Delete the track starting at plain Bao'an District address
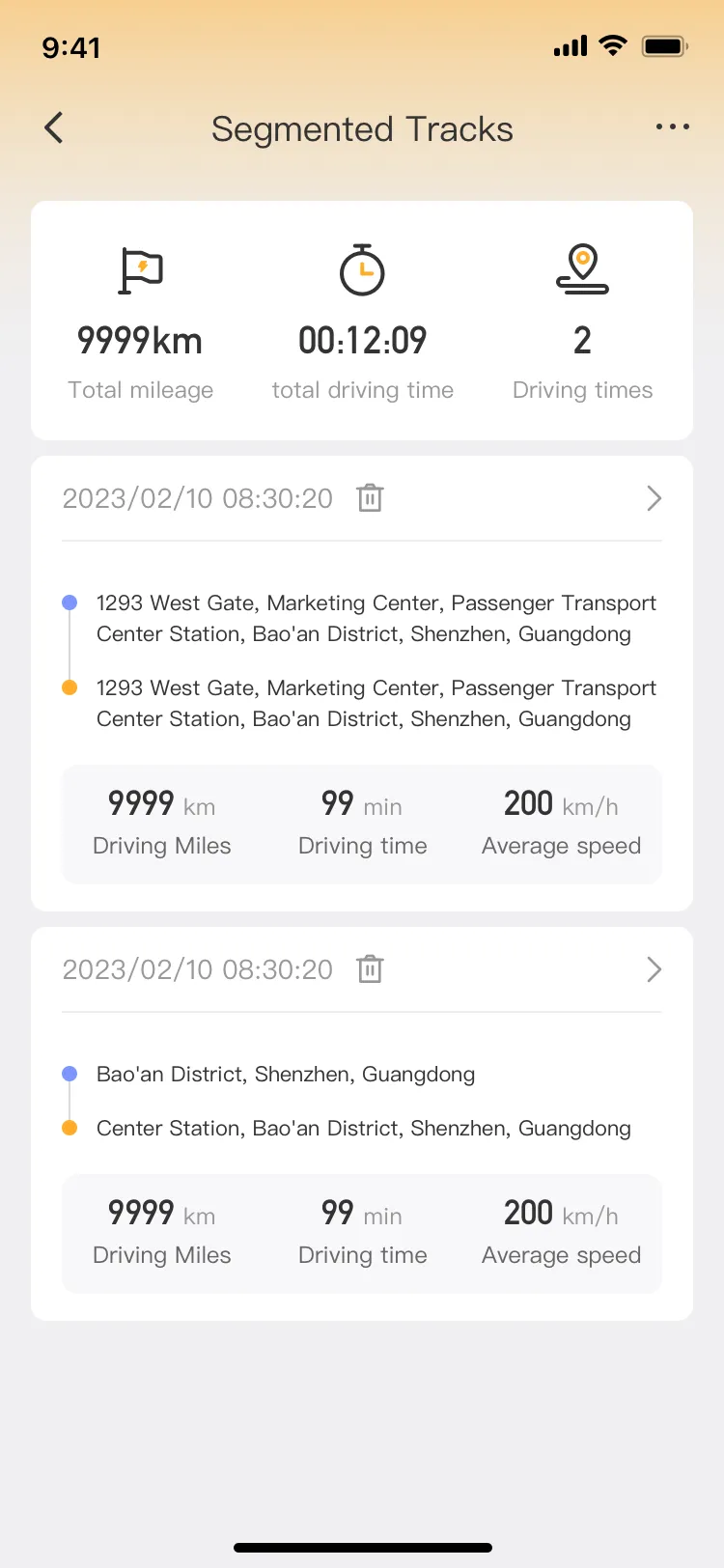Screen dimensions: 724x1568 (x=370, y=969)
